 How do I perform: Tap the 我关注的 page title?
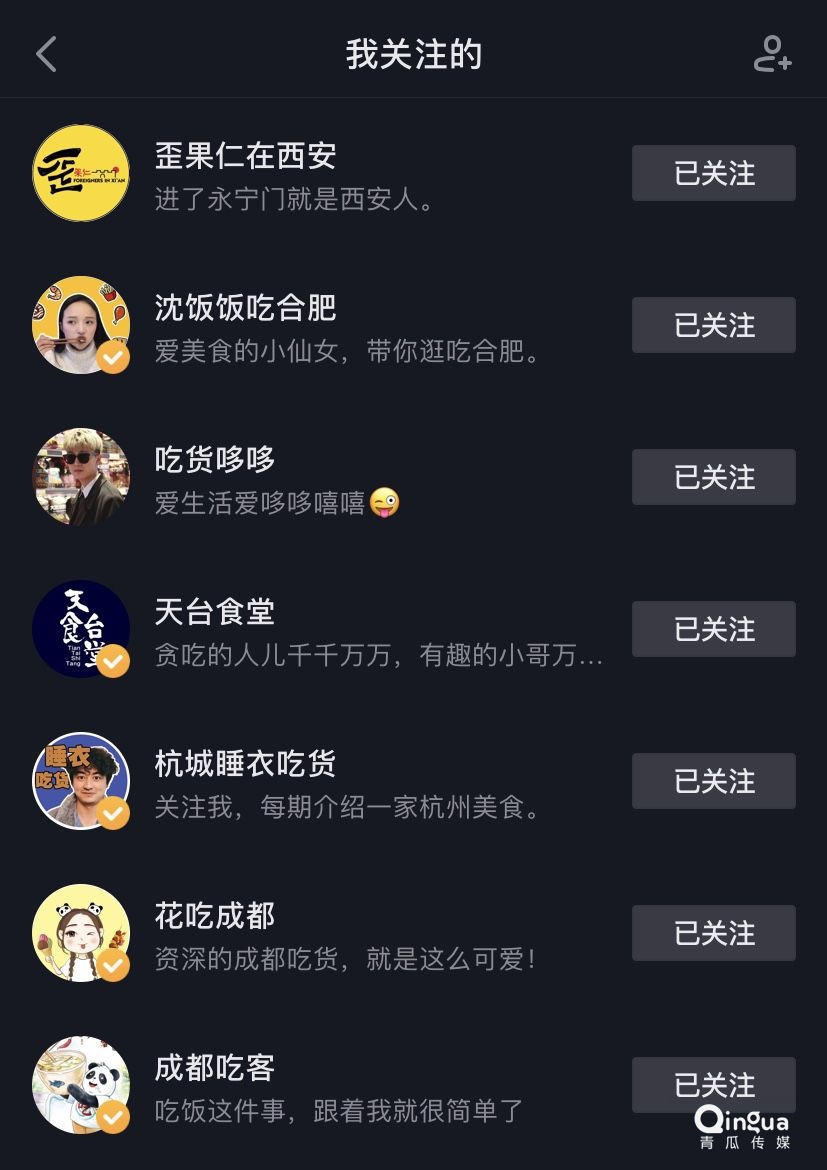coord(413,53)
